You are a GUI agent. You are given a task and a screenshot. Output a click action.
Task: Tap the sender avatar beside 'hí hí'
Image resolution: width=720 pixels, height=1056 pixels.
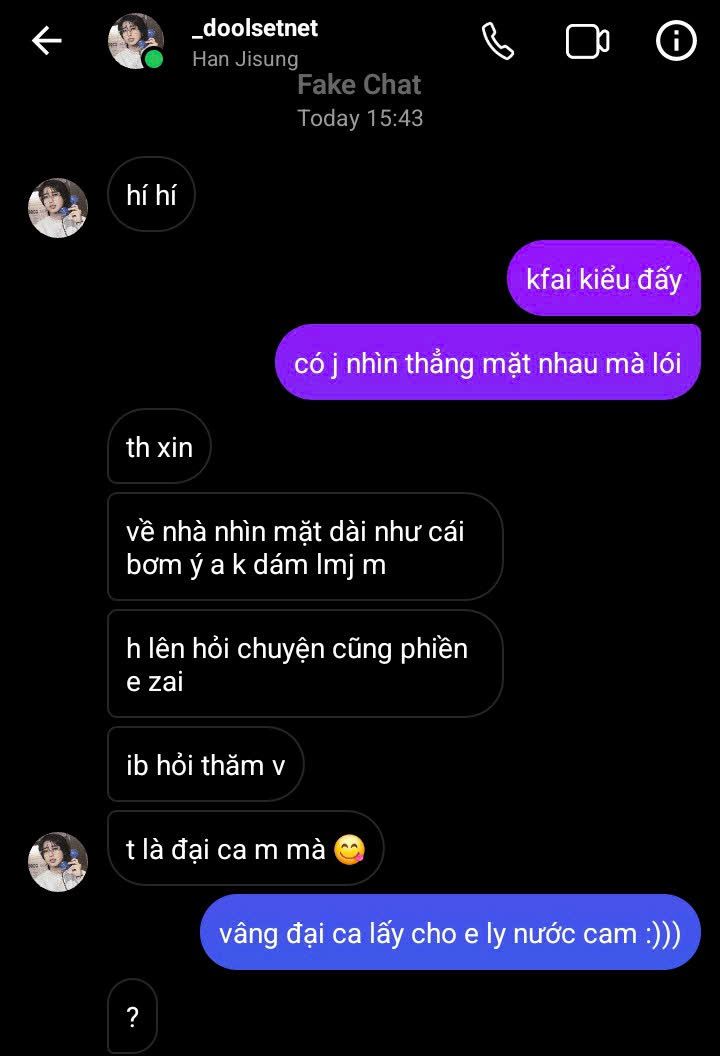(x=58, y=208)
